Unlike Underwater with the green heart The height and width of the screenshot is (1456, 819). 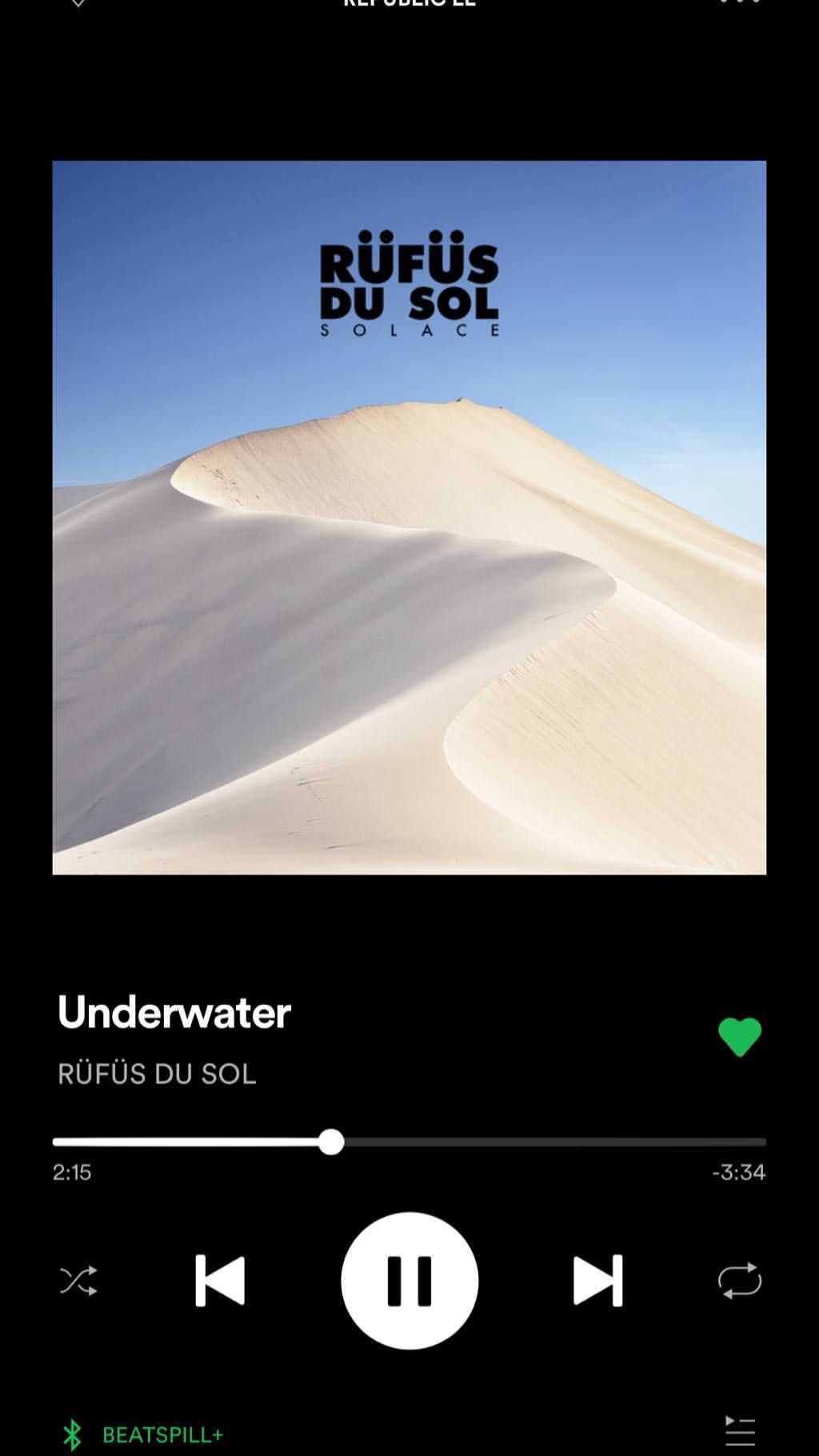tap(739, 1037)
